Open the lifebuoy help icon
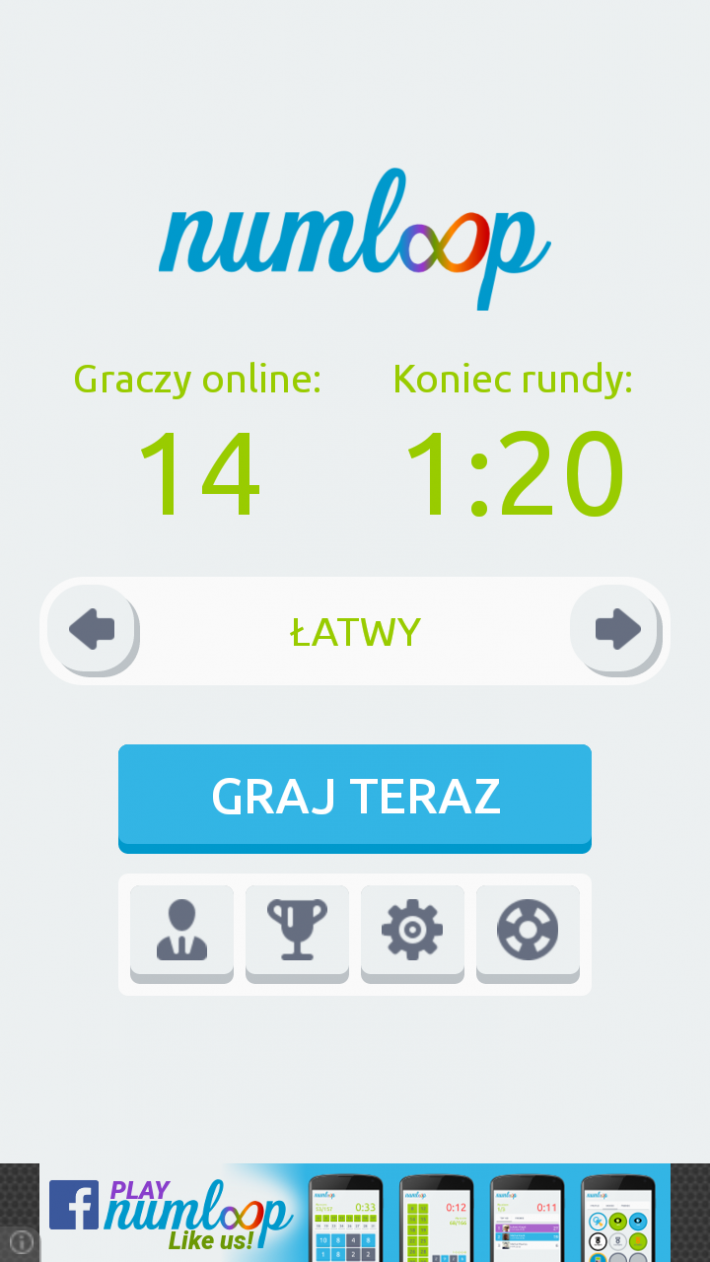The image size is (710, 1262). tap(528, 932)
